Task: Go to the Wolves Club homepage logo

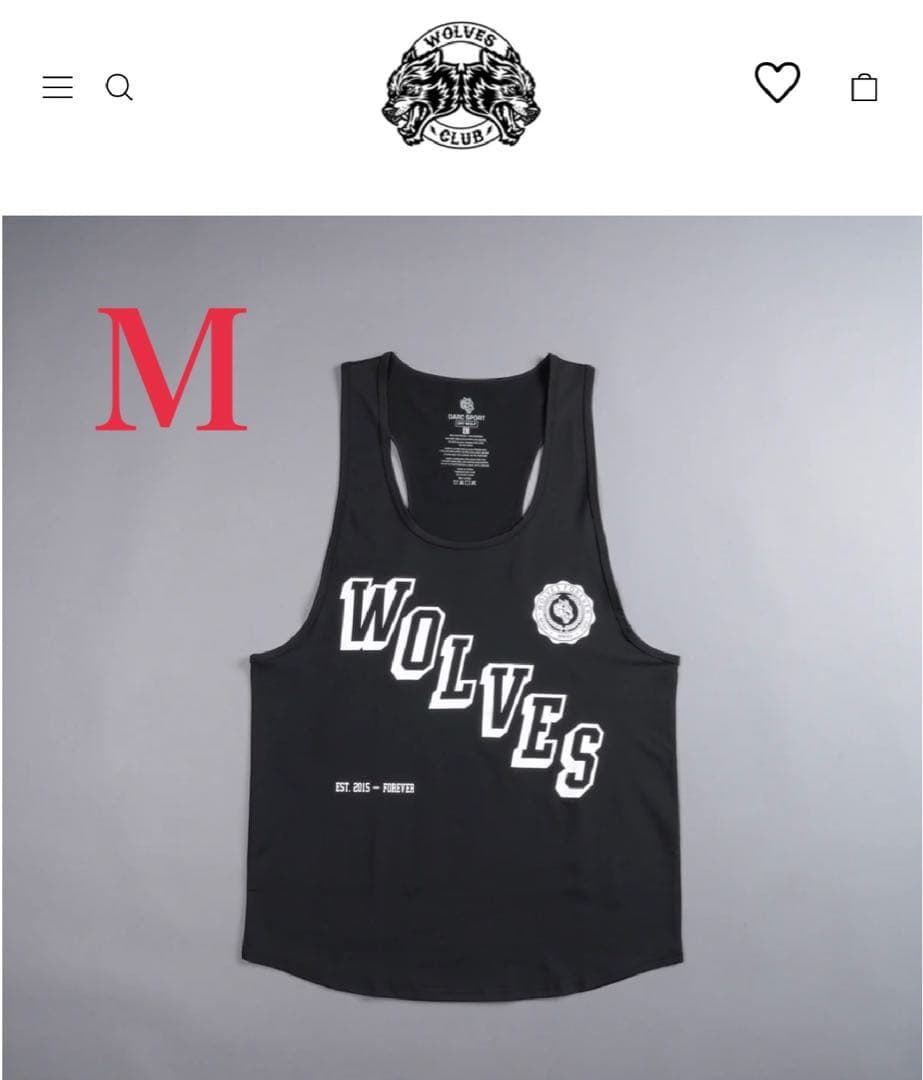Action: pyautogui.click(x=462, y=85)
